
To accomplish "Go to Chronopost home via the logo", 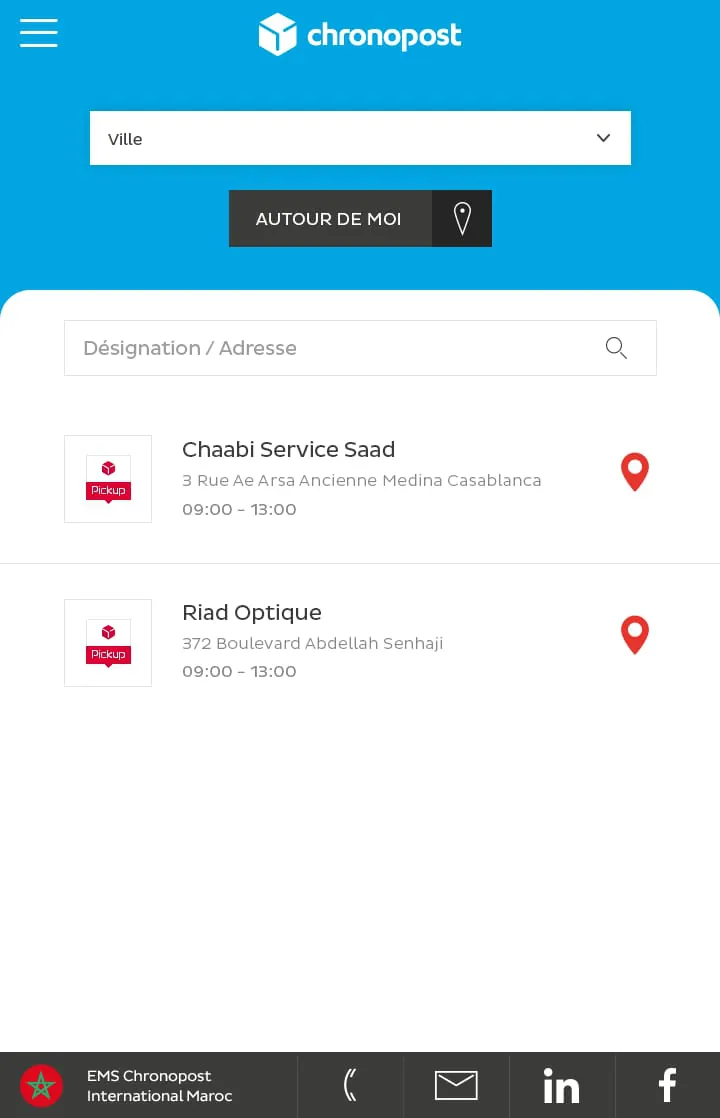I will (x=360, y=35).
